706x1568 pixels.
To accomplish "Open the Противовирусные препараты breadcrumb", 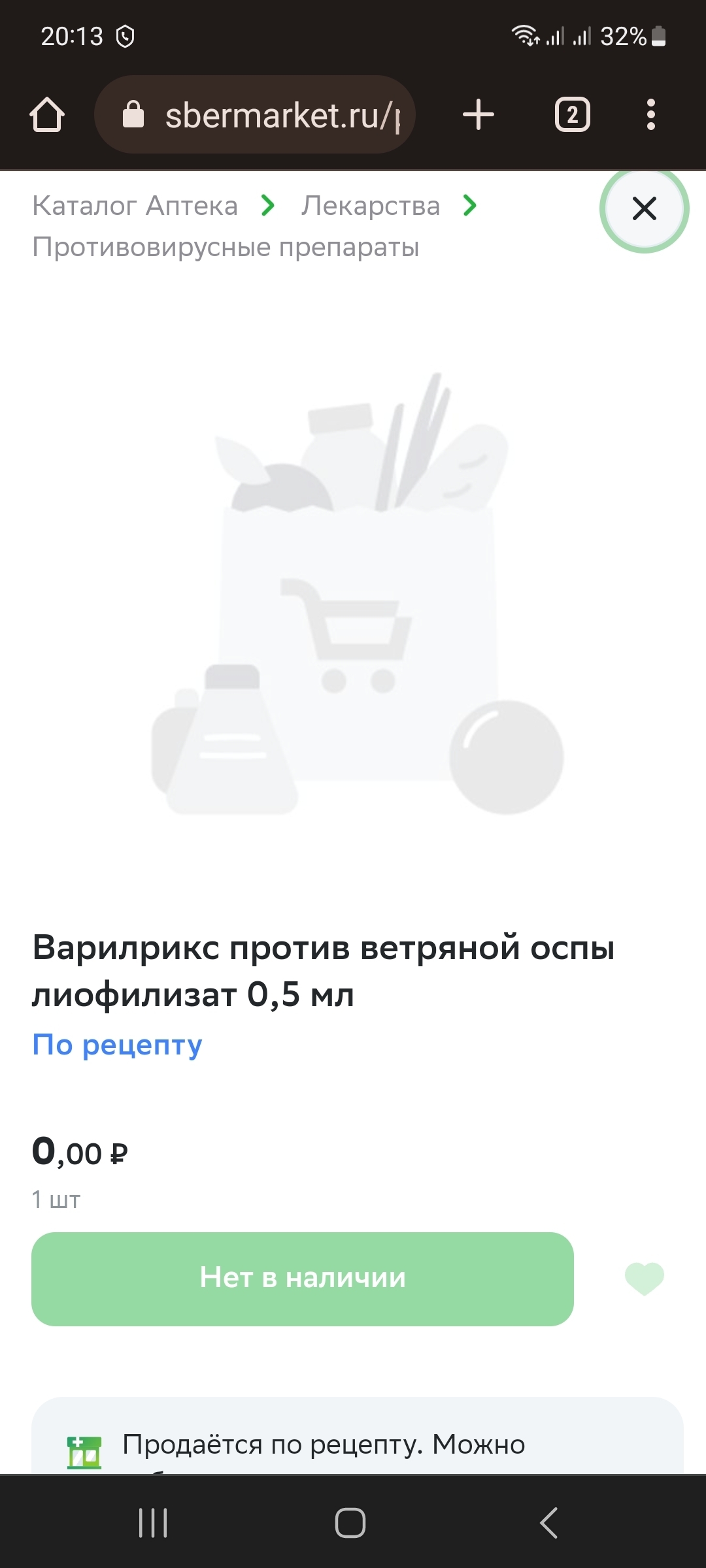I will pyautogui.click(x=226, y=247).
